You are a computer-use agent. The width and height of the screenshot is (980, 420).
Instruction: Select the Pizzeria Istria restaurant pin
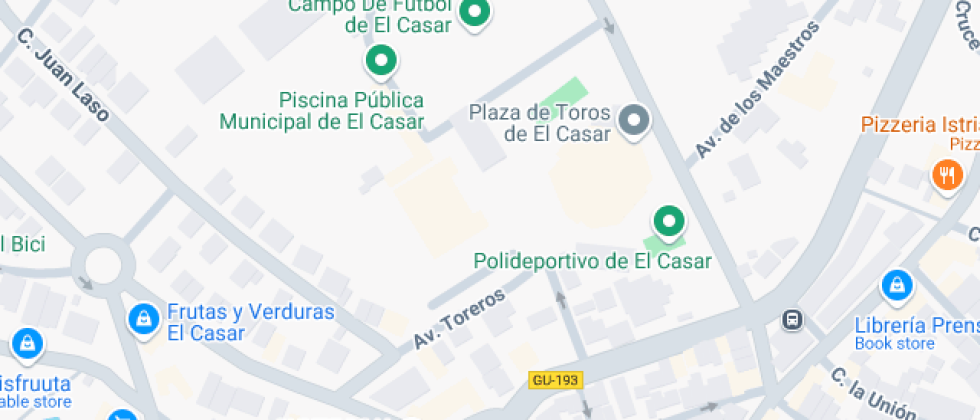point(946,176)
